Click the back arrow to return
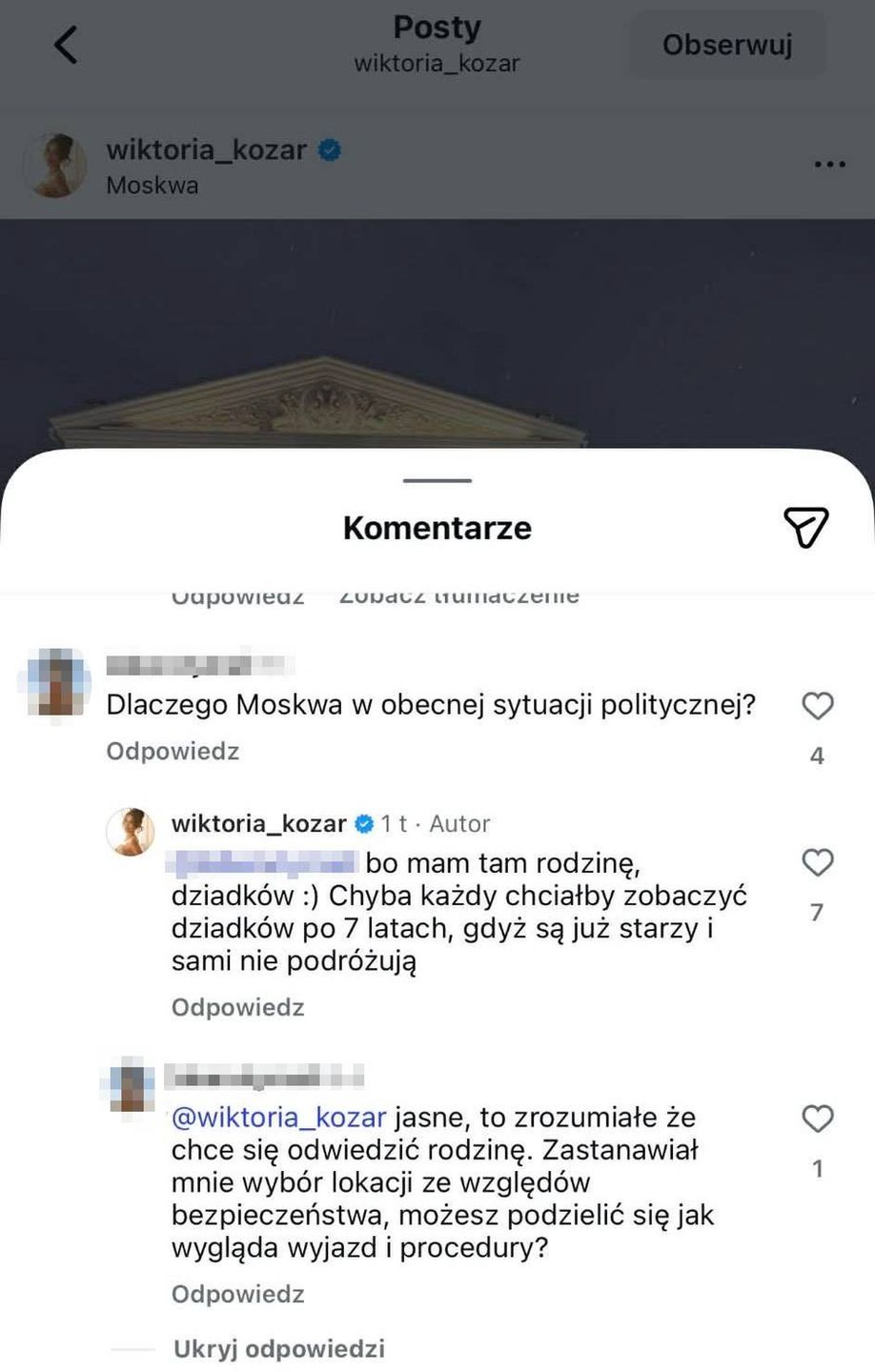This screenshot has height=1372, width=875. 65,45
